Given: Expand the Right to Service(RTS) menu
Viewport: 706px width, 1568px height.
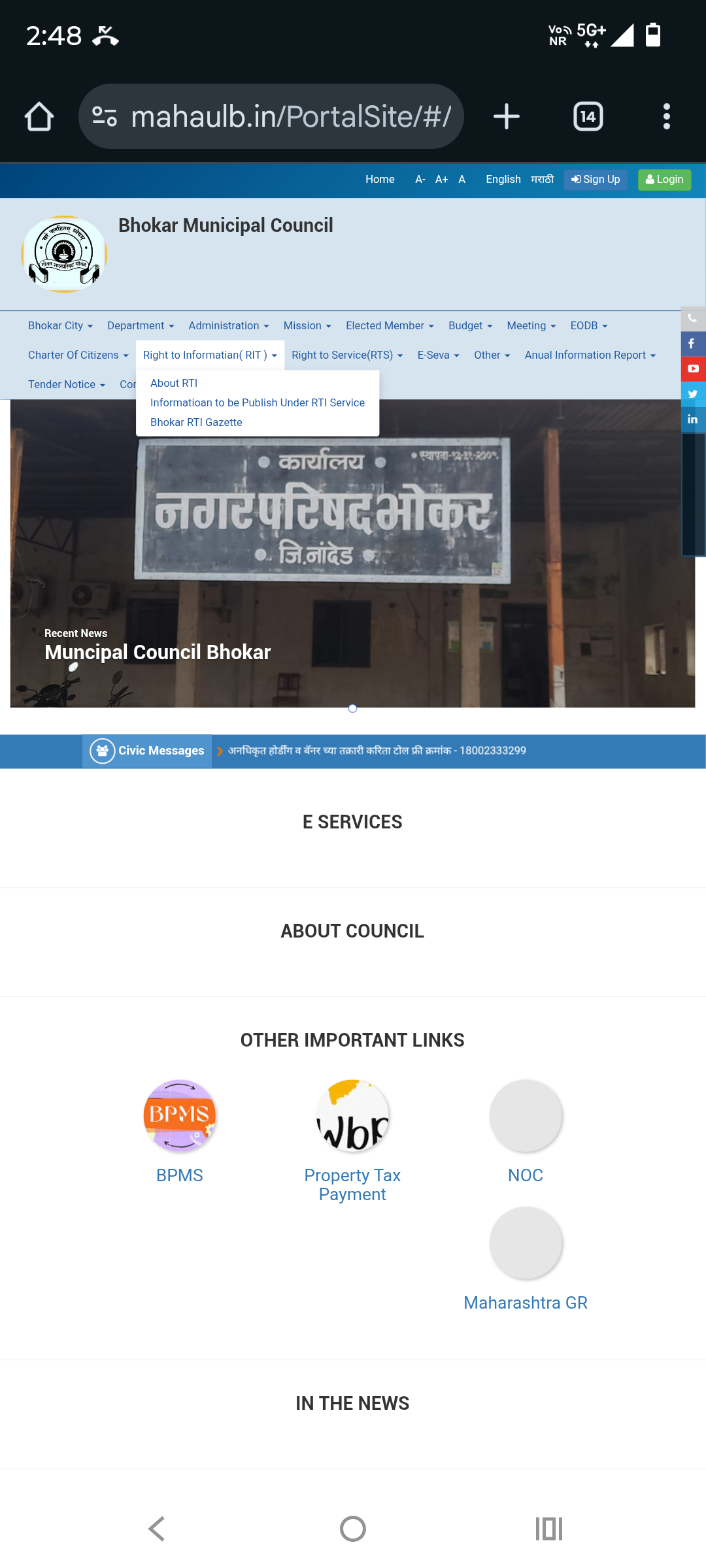Looking at the screenshot, I should coord(346,355).
